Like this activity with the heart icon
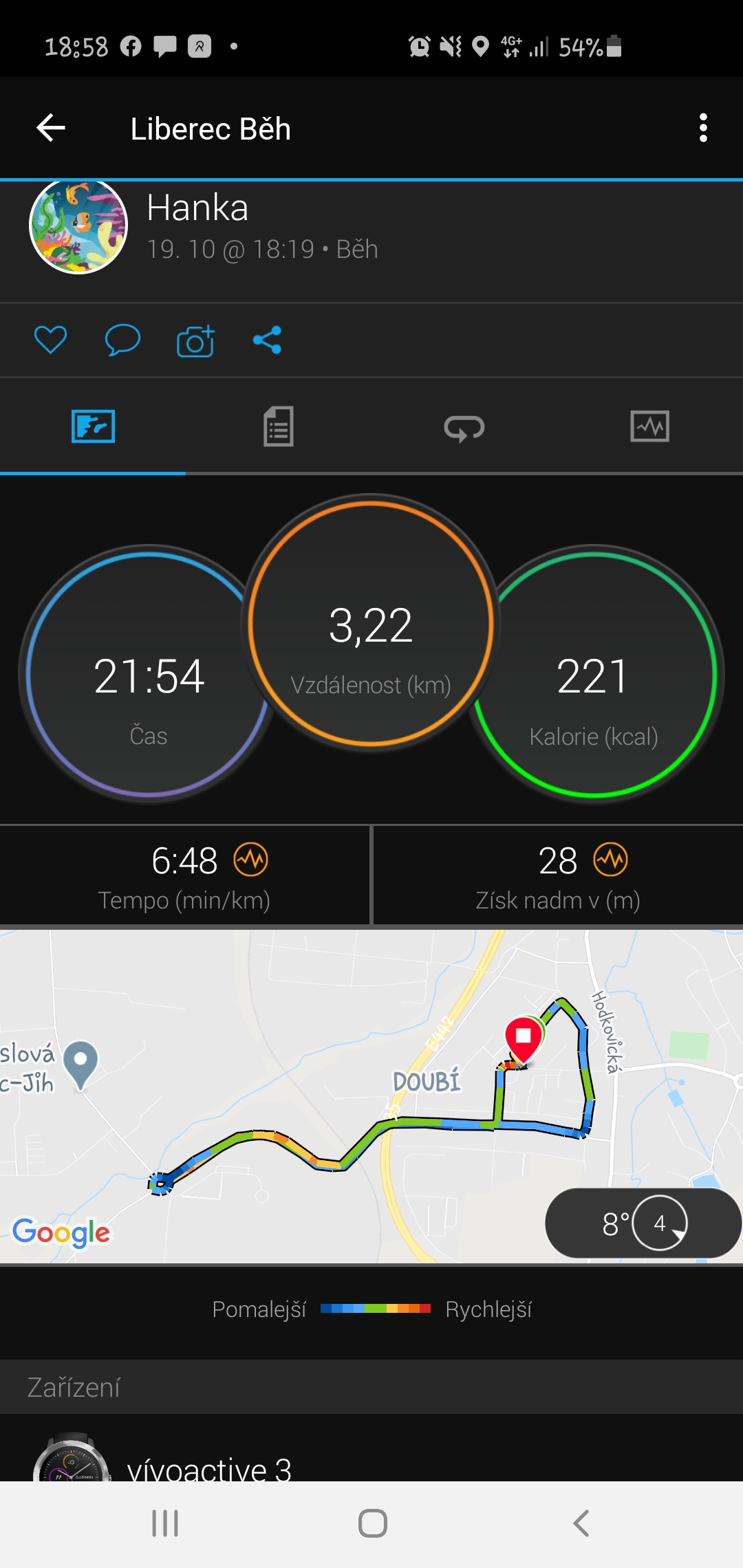This screenshot has width=743, height=1568. 50,340
